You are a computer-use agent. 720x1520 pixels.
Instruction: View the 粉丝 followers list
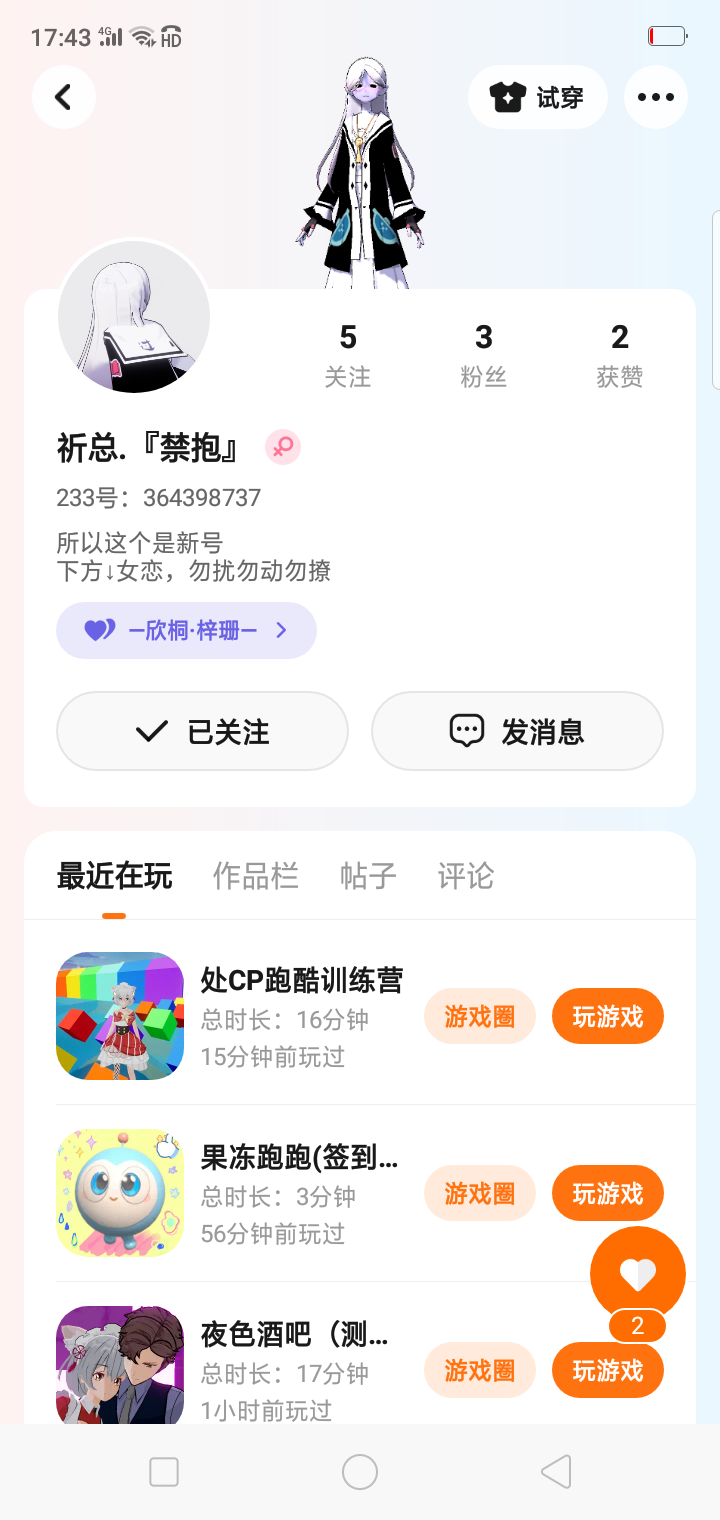[484, 356]
